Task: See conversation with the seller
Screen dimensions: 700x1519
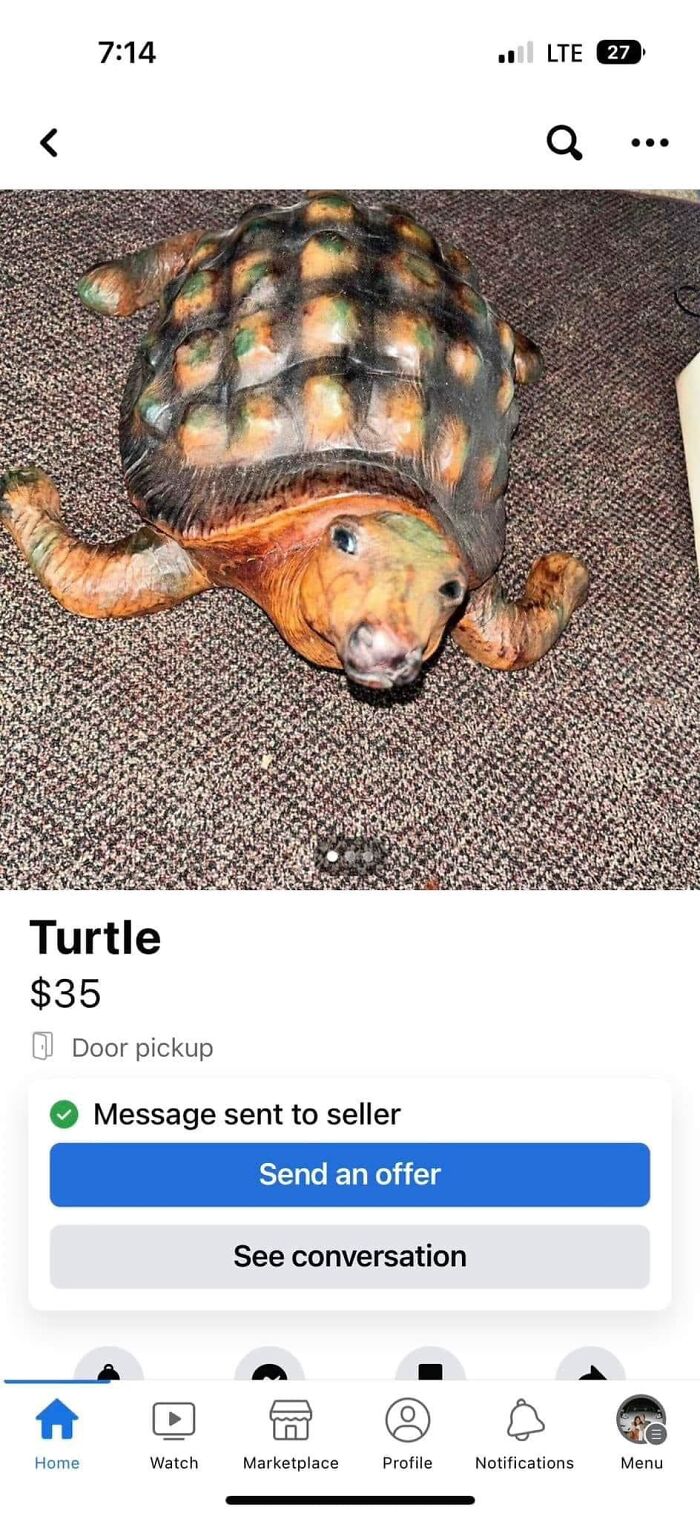Action: 350,1256
